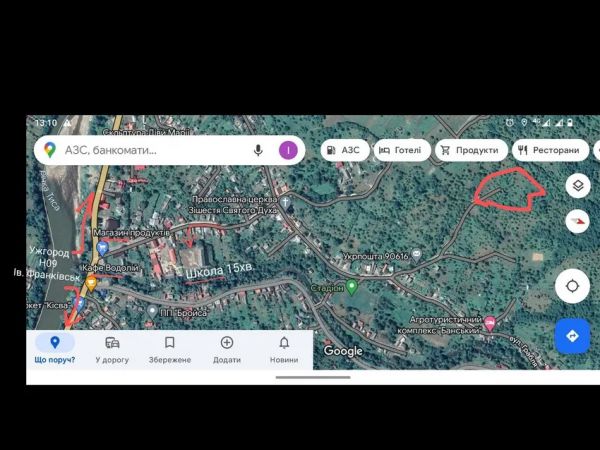The width and height of the screenshot is (600, 450).
Task: Filter the map by Продукти
Action: 469,150
